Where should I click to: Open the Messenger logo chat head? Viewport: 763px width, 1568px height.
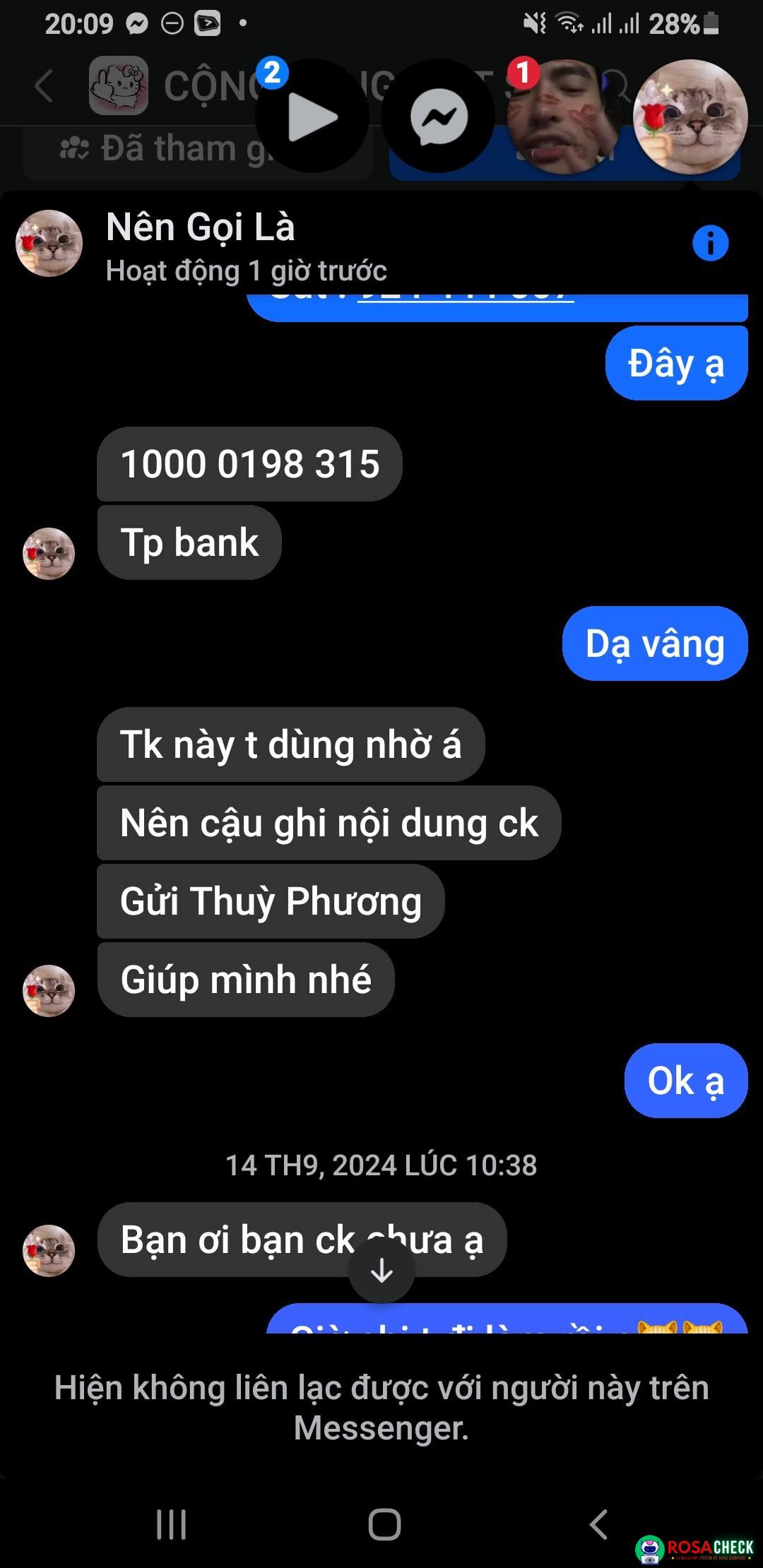pyautogui.click(x=438, y=117)
